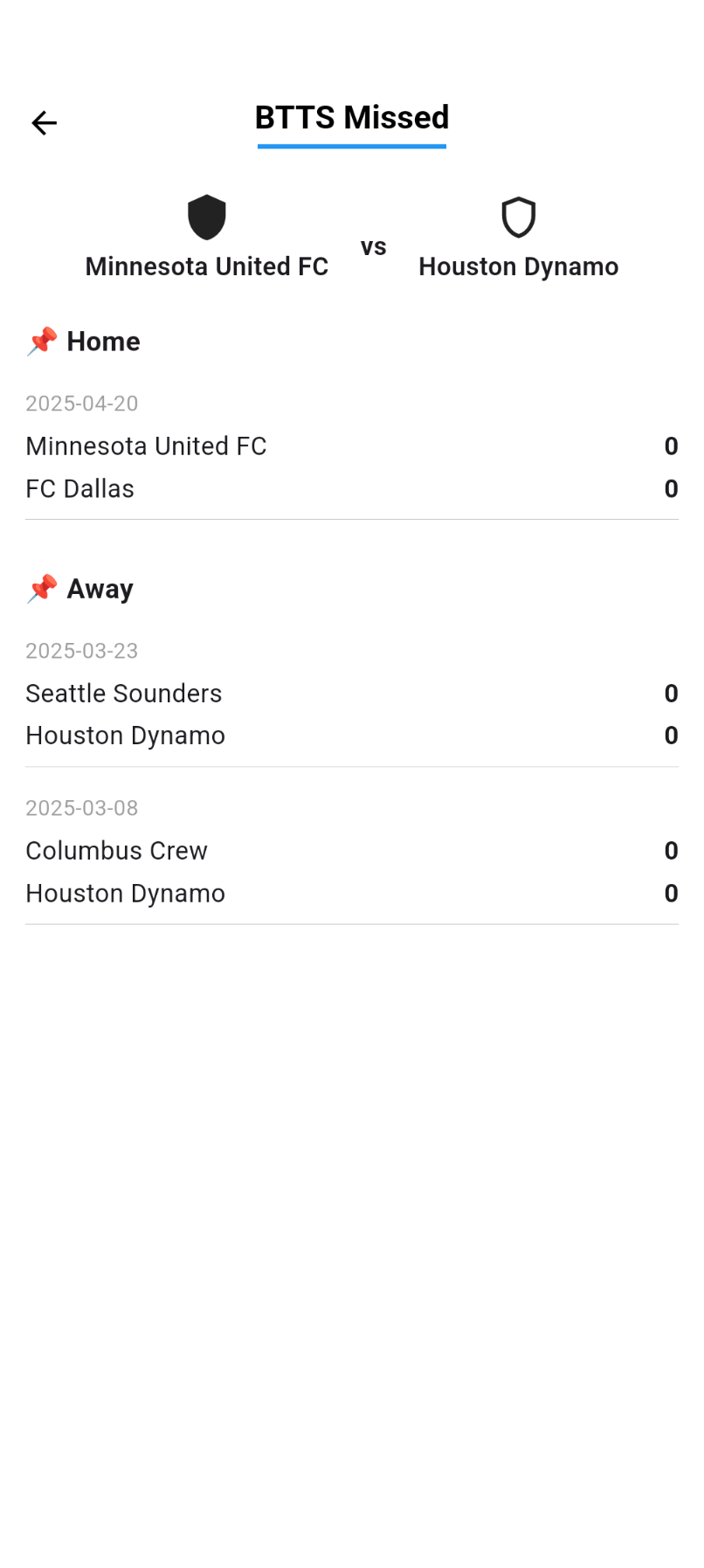
Task: Click the Columbus Crew match row
Action: tap(116, 850)
